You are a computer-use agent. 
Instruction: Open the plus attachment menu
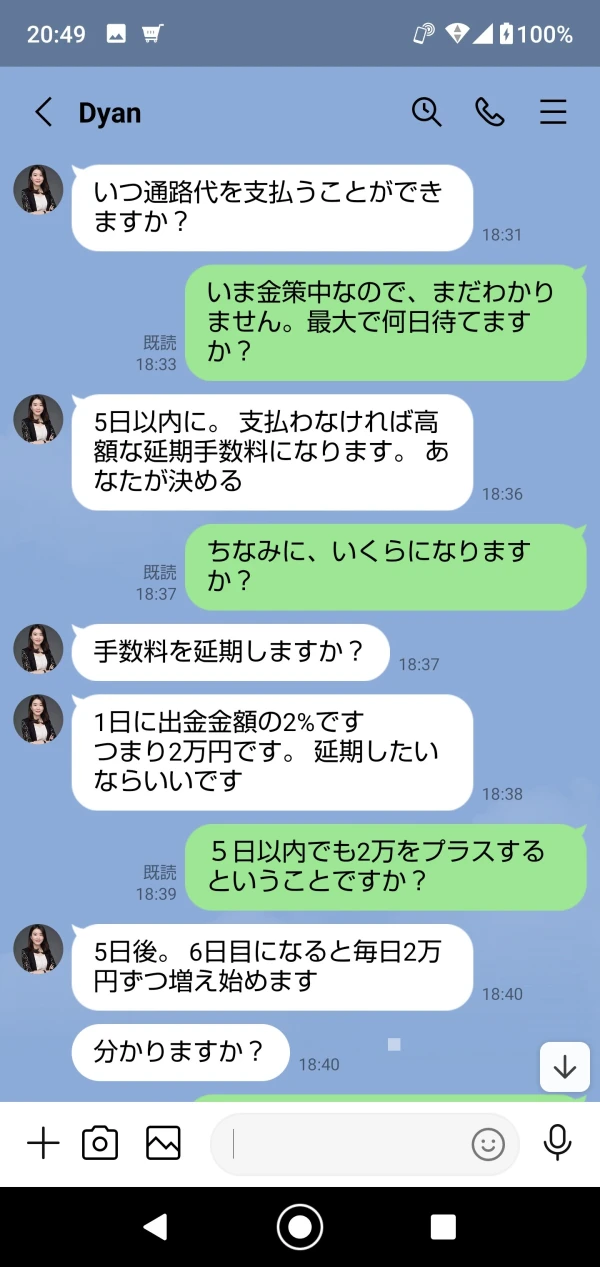click(x=43, y=1143)
